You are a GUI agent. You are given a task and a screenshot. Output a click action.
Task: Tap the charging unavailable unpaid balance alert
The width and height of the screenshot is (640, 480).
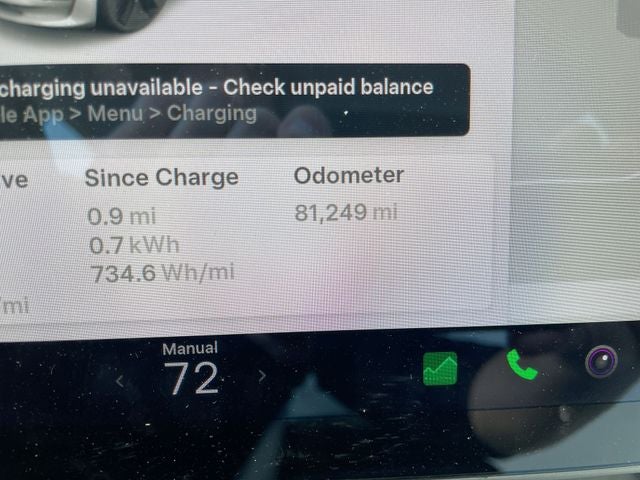(232, 100)
